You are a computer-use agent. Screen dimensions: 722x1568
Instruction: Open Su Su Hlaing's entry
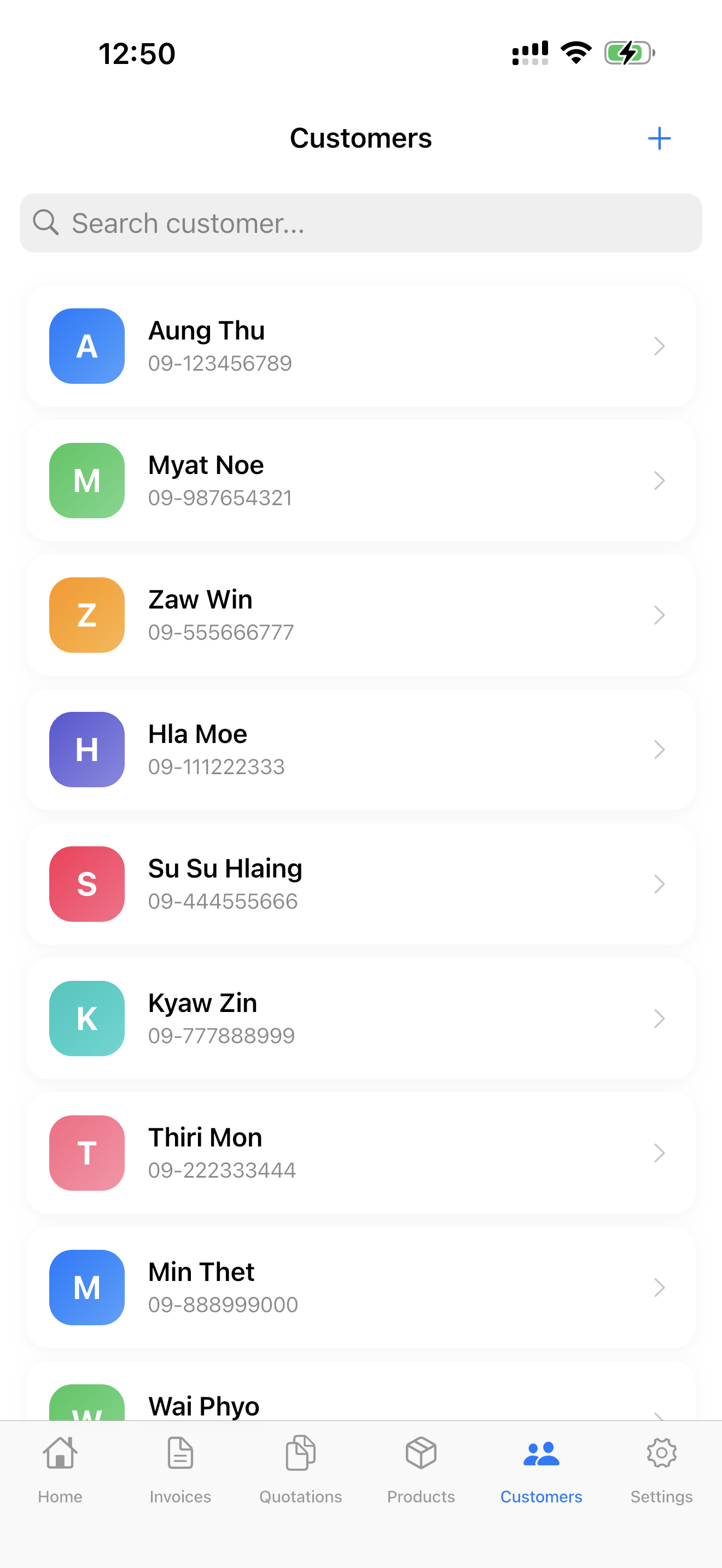(x=360, y=885)
